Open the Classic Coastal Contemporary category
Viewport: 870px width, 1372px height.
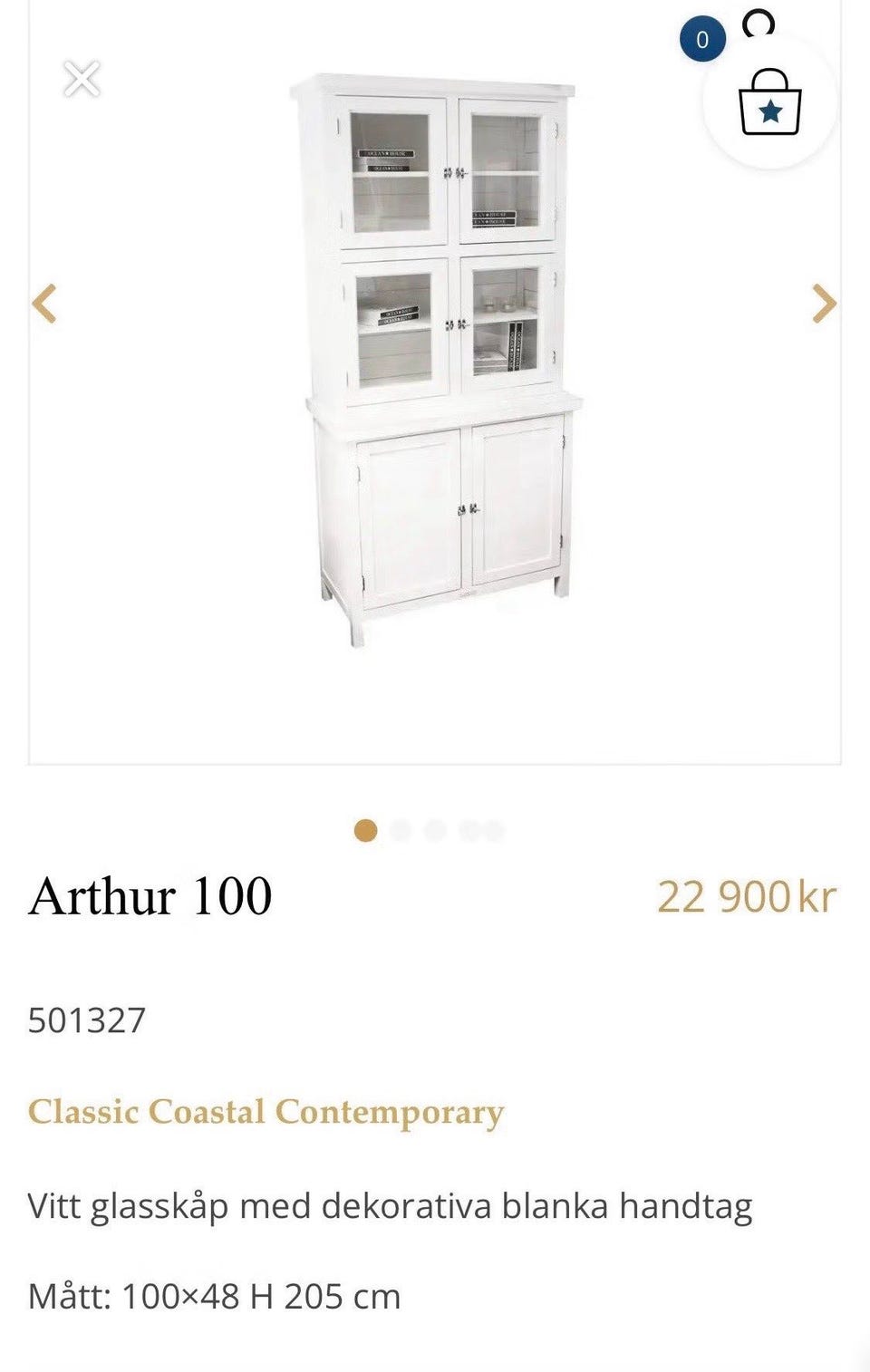click(265, 1114)
